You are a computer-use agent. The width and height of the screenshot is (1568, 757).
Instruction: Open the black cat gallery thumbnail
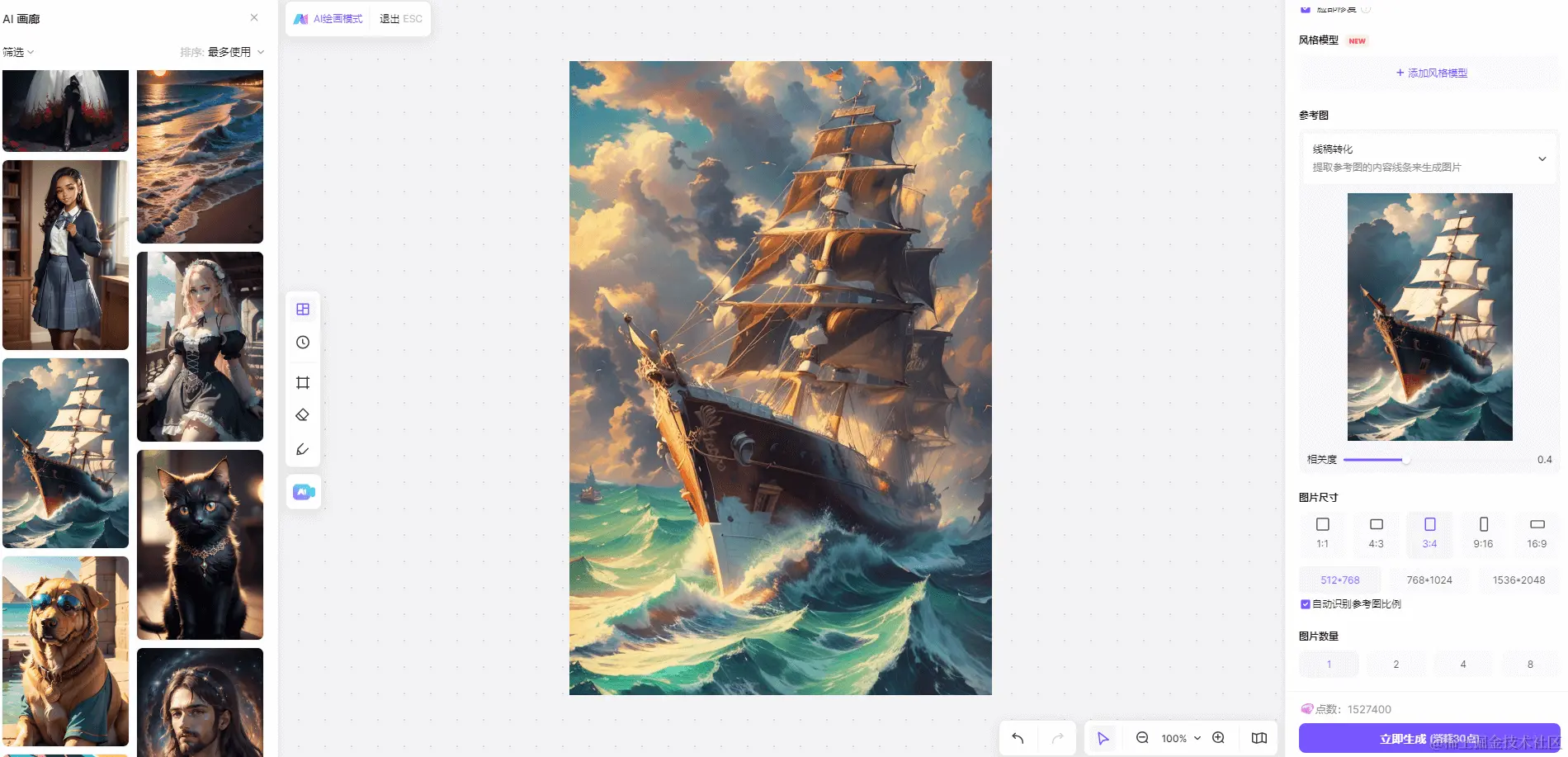coord(200,544)
